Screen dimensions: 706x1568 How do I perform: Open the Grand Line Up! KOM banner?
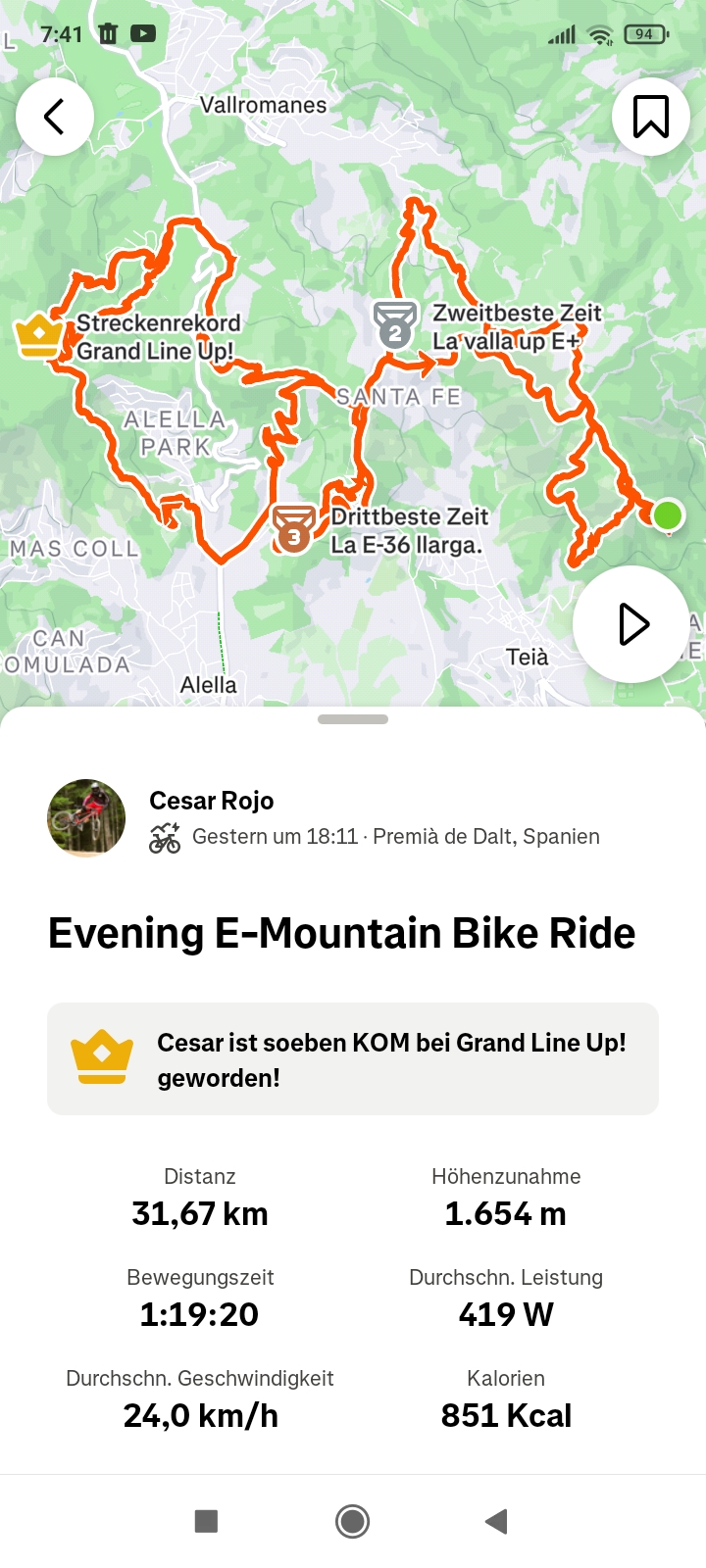(x=353, y=1059)
